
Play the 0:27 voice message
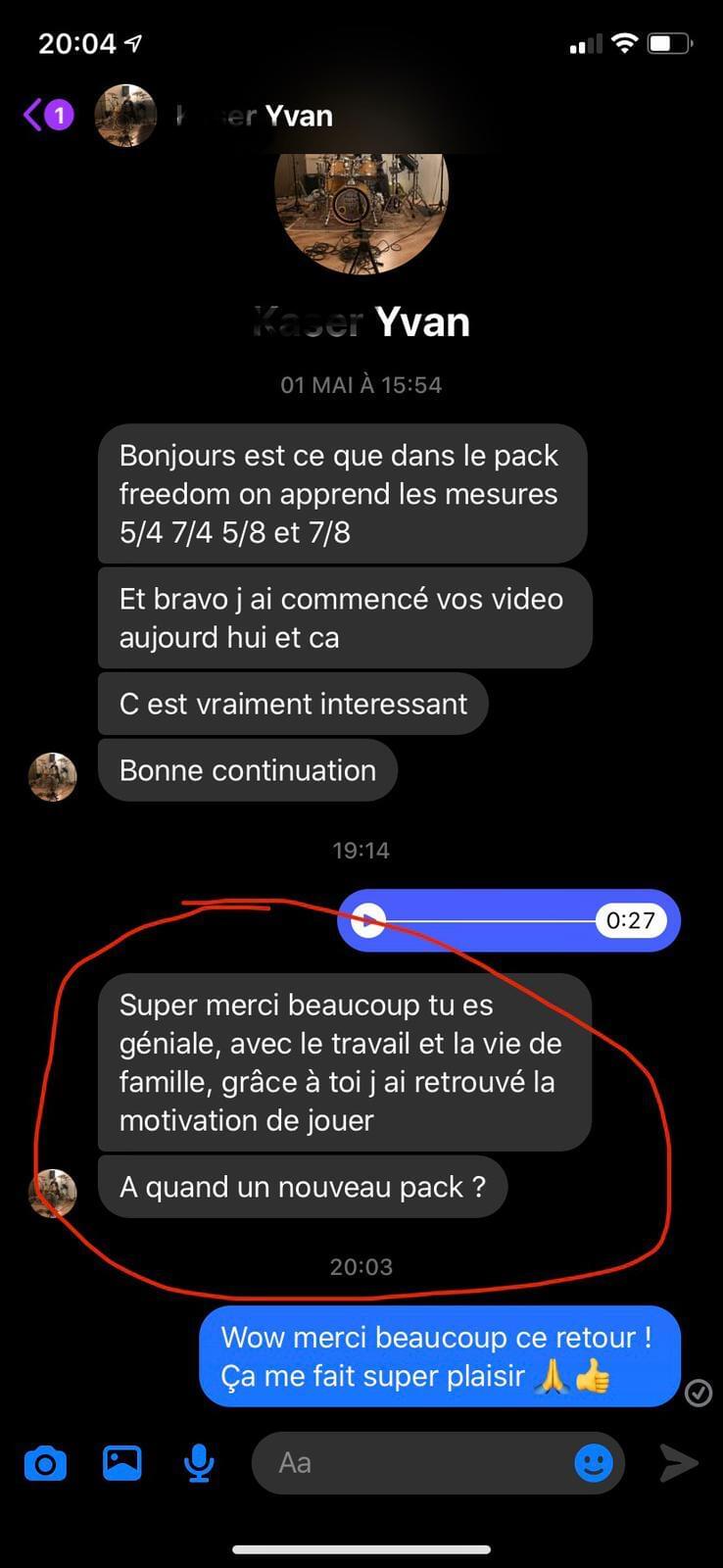(368, 920)
